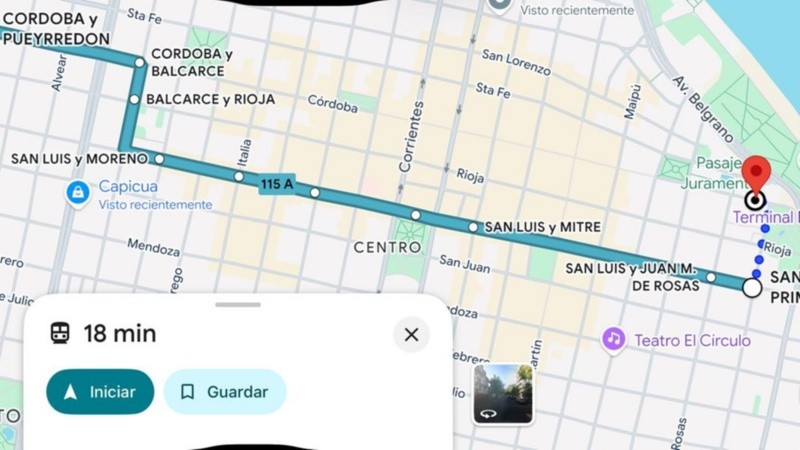Image resolution: width=800 pixels, height=450 pixels.
Task: Open the Street View thumbnail
Action: [x=503, y=393]
